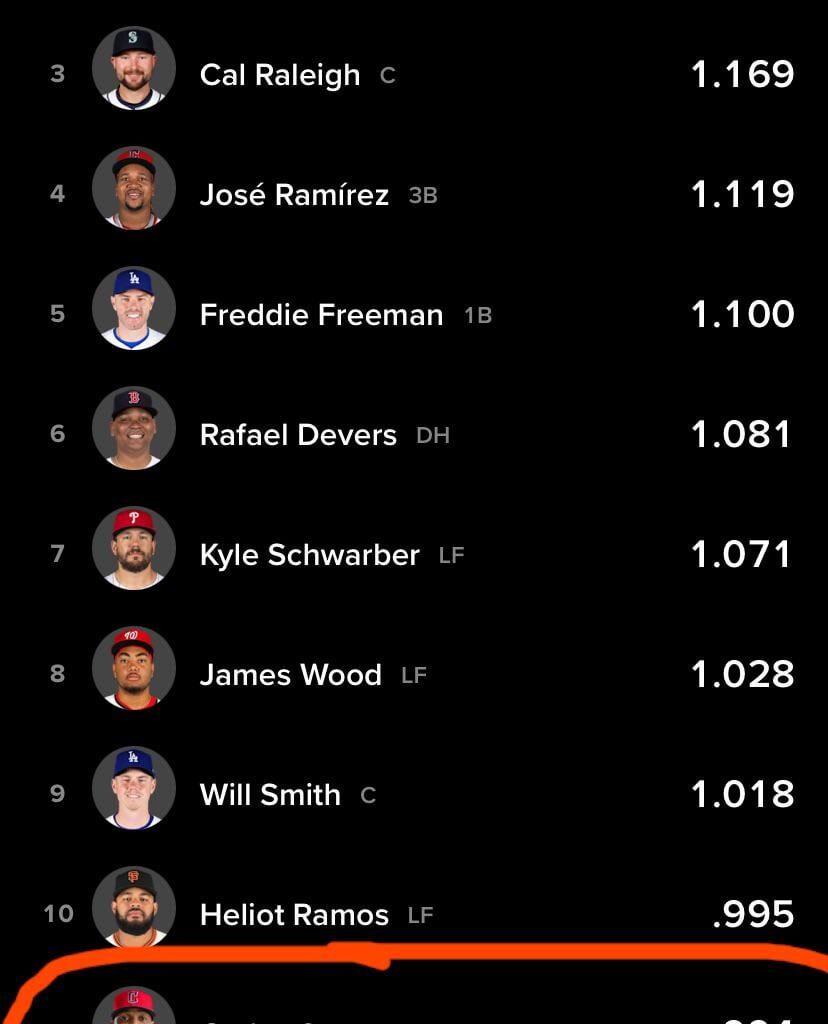
Task: Select the .995 value for Heliot Ramos
Action: 755,913
